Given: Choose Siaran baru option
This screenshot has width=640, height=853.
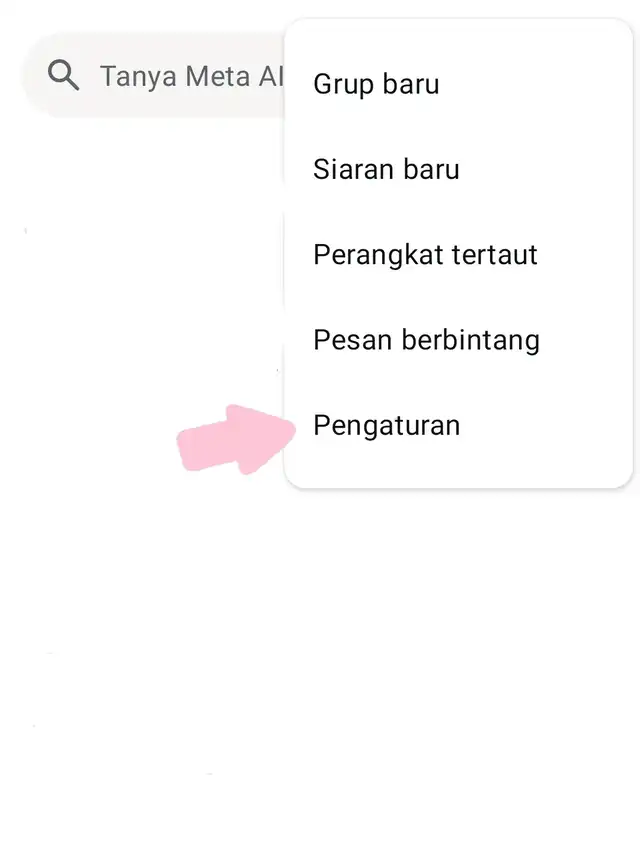Looking at the screenshot, I should coord(458,169).
